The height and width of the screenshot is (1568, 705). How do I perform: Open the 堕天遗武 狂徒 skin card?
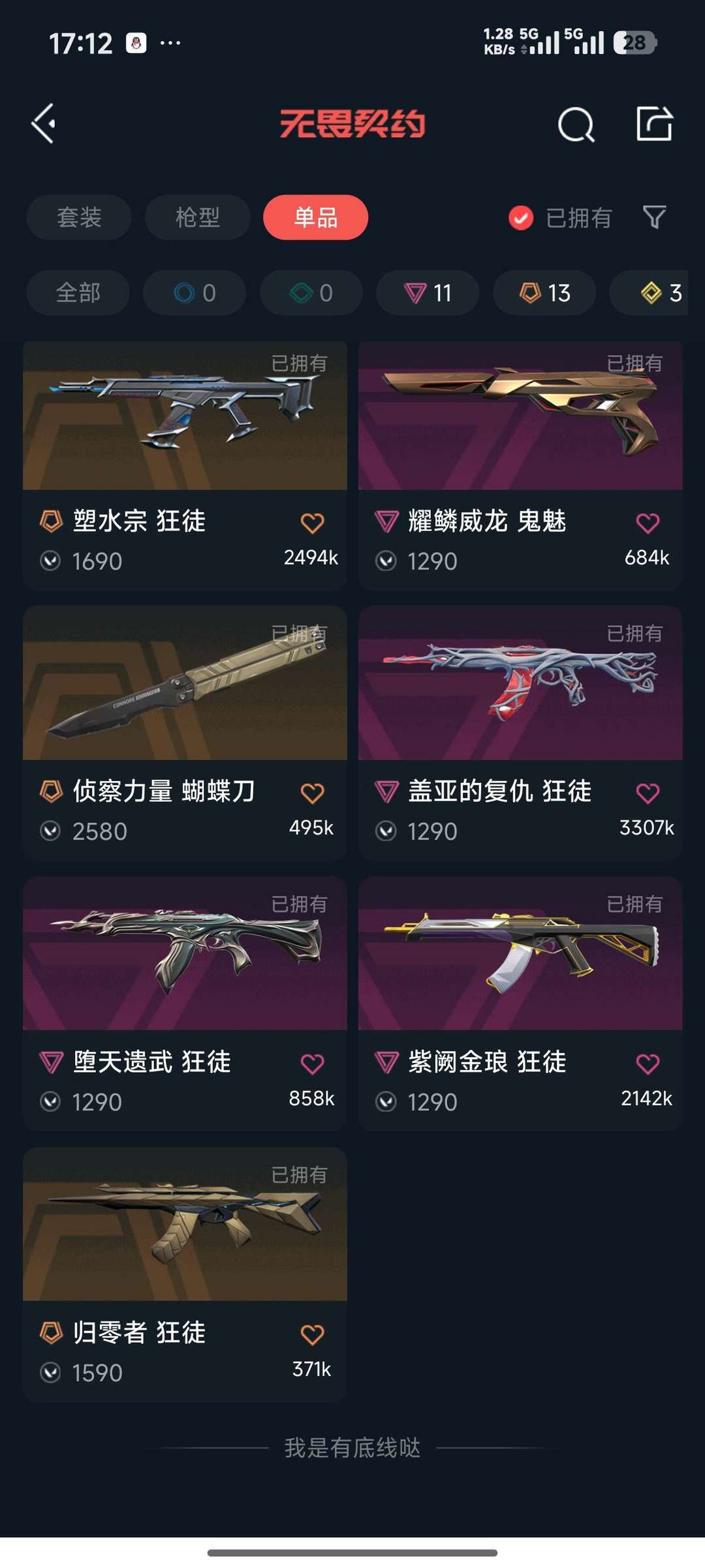(x=185, y=1004)
